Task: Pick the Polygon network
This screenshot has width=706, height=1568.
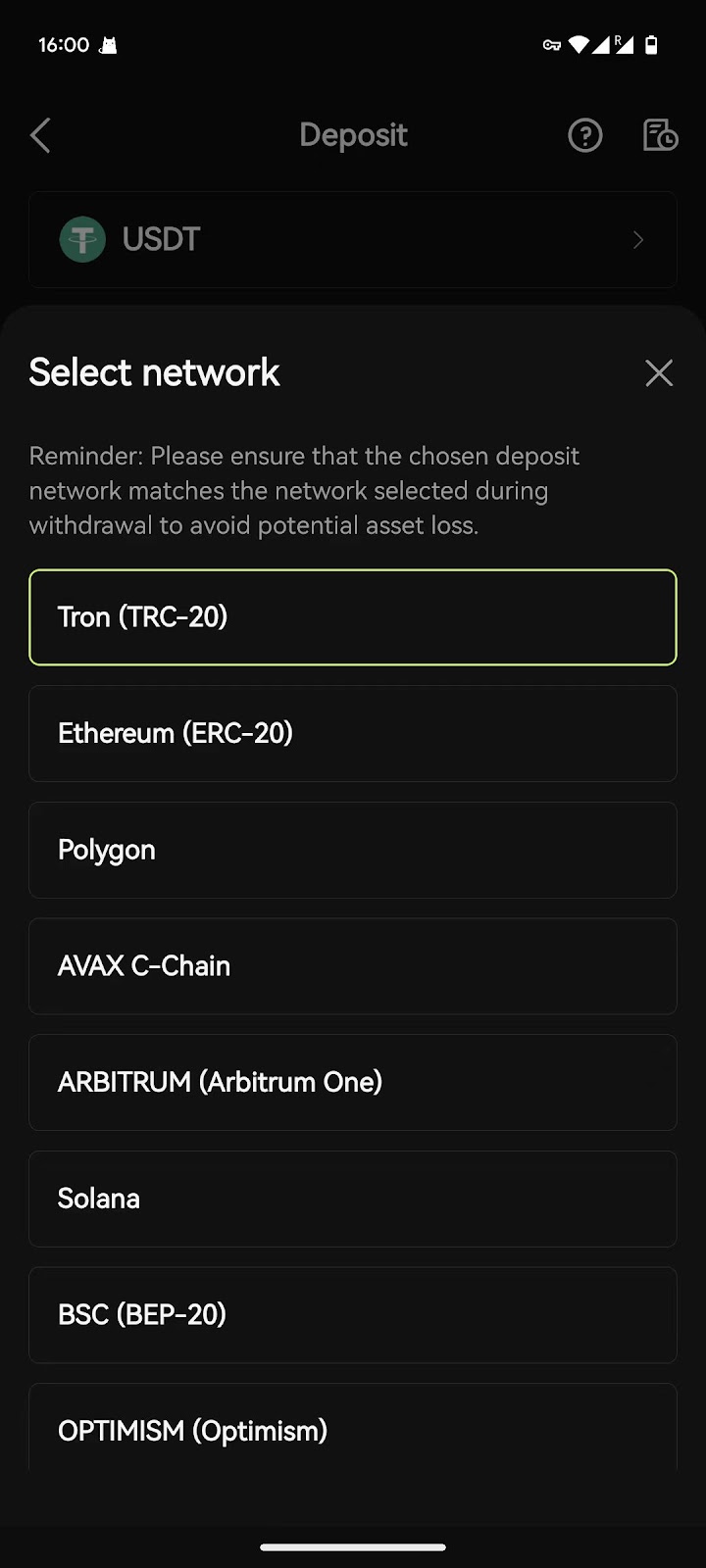Action: click(353, 851)
